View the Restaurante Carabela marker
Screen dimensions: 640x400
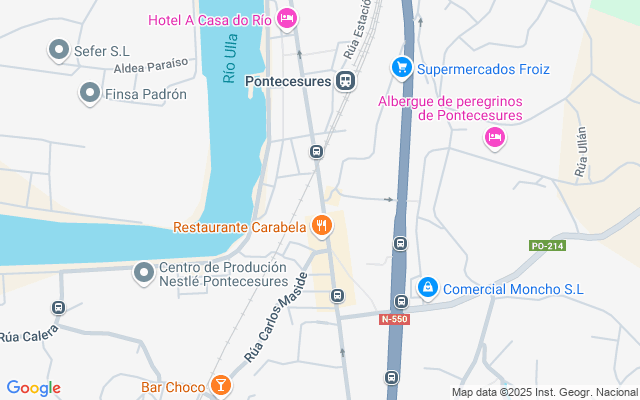[321, 226]
